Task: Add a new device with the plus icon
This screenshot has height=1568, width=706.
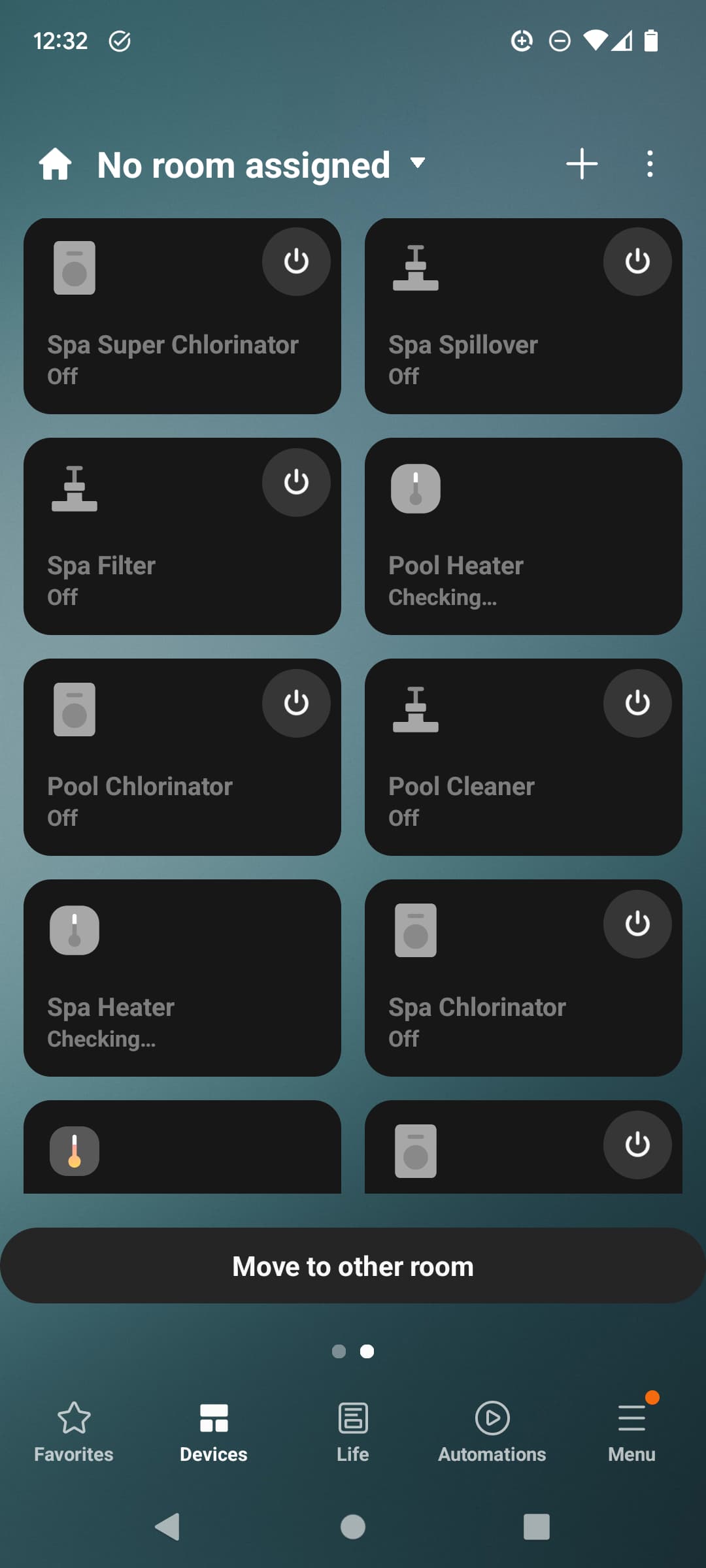Action: (582, 164)
